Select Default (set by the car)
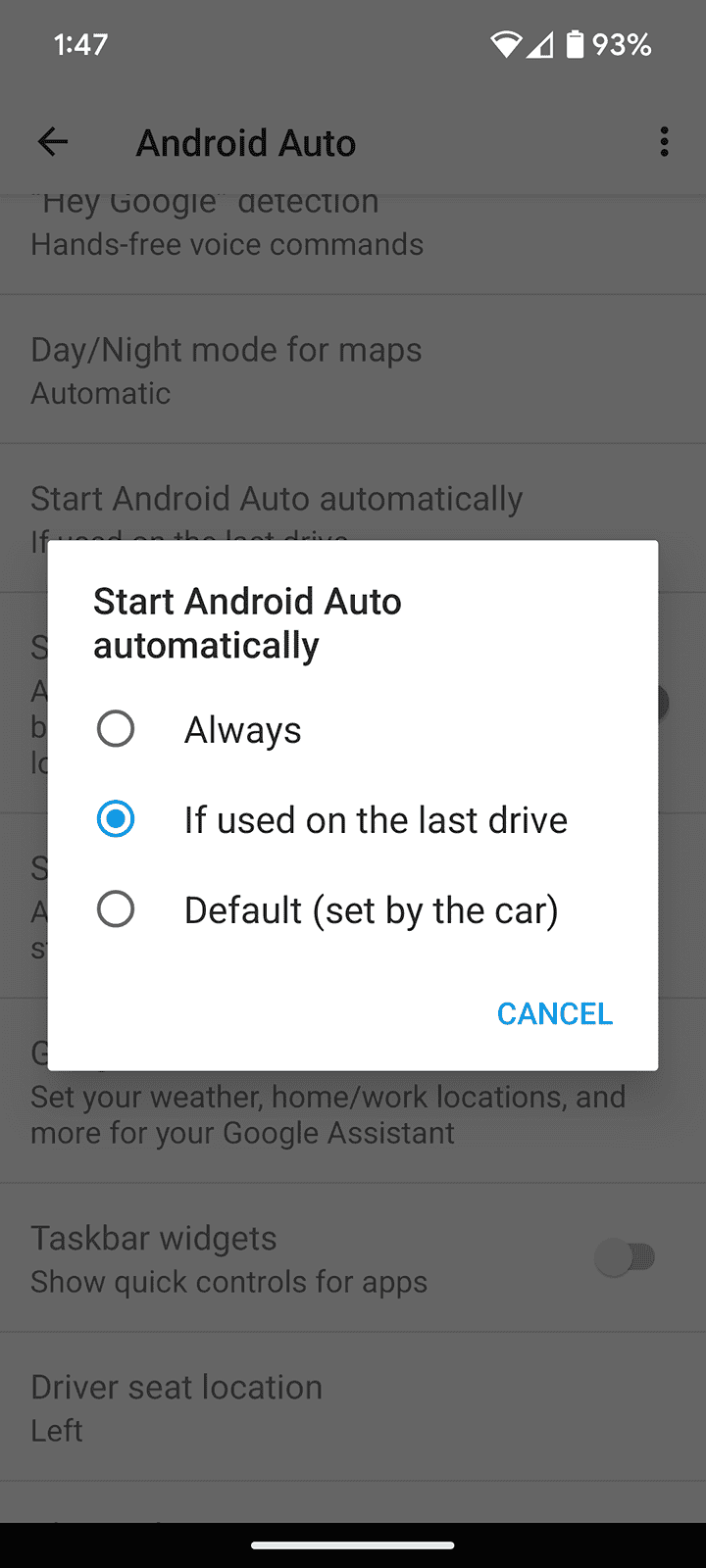Image resolution: width=706 pixels, height=1568 pixels. [117, 909]
